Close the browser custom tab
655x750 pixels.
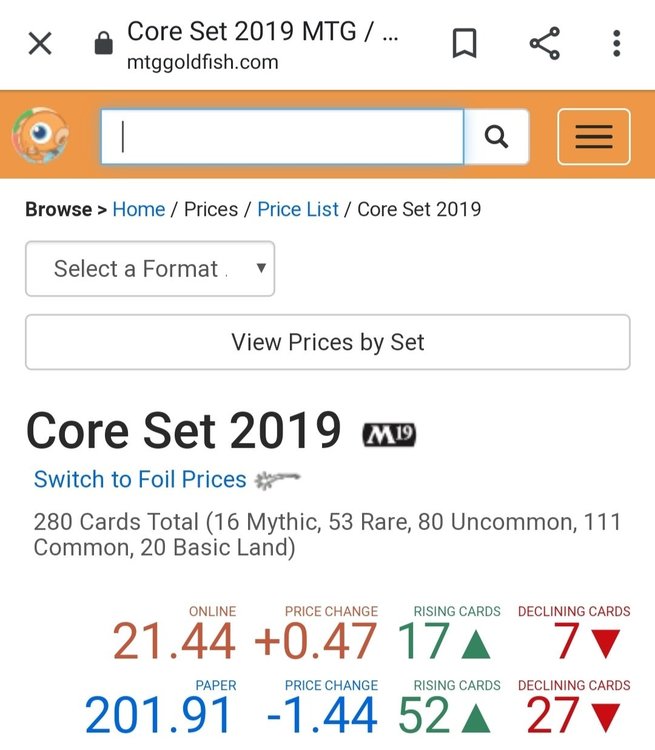point(40,43)
